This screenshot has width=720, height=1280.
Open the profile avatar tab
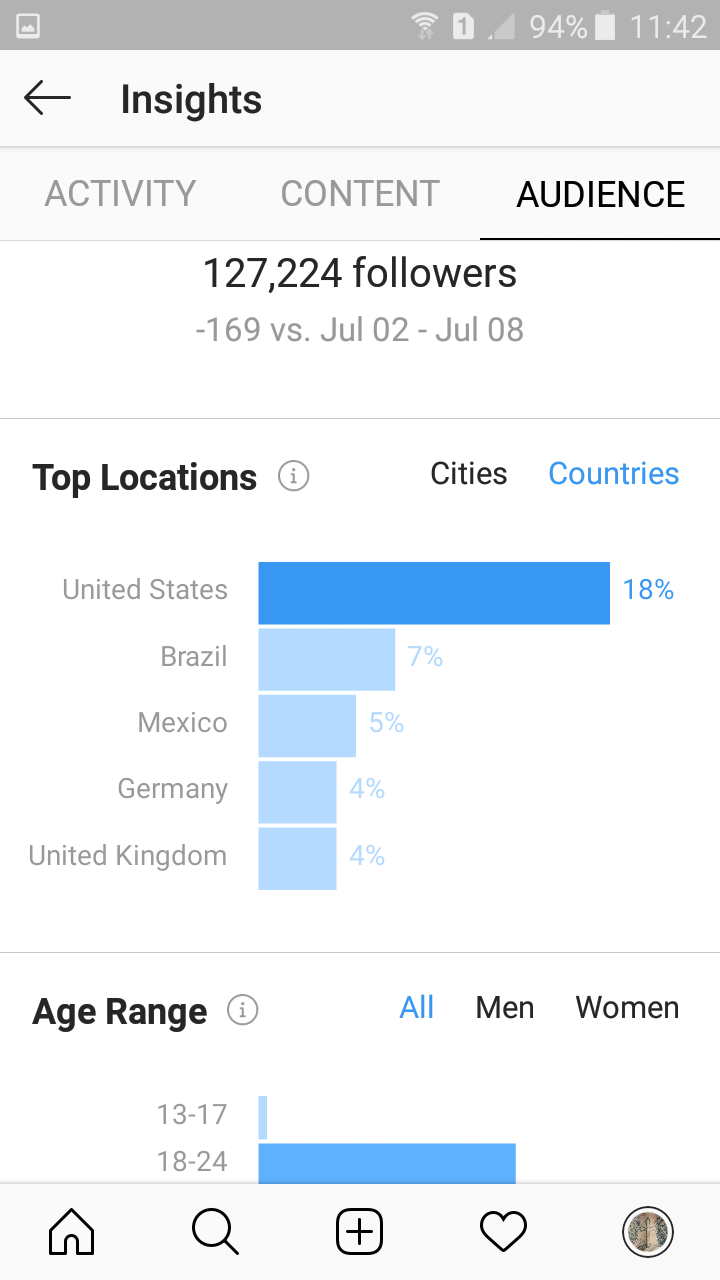click(648, 1231)
